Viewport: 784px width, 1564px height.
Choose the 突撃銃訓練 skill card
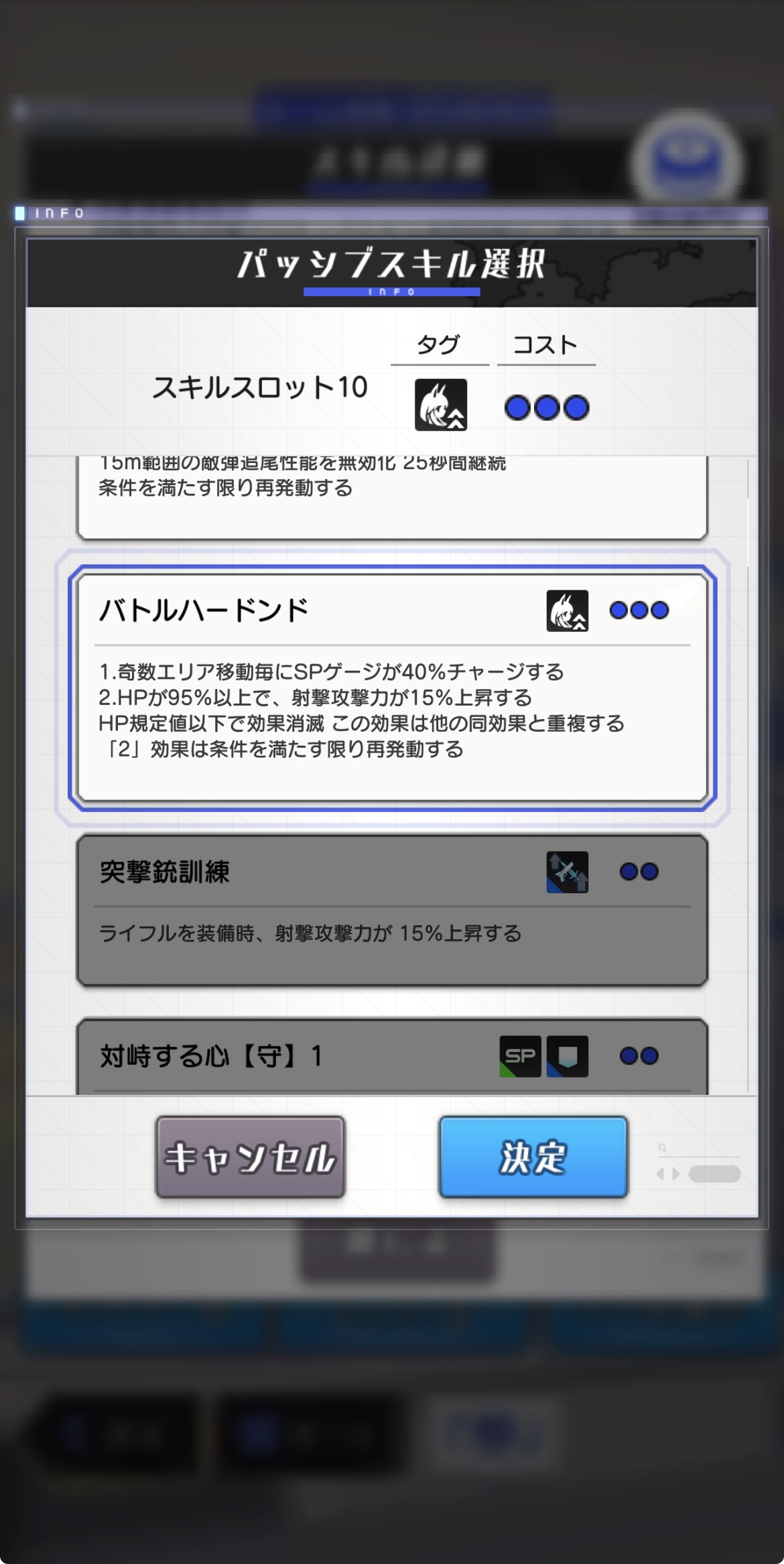coord(392,910)
